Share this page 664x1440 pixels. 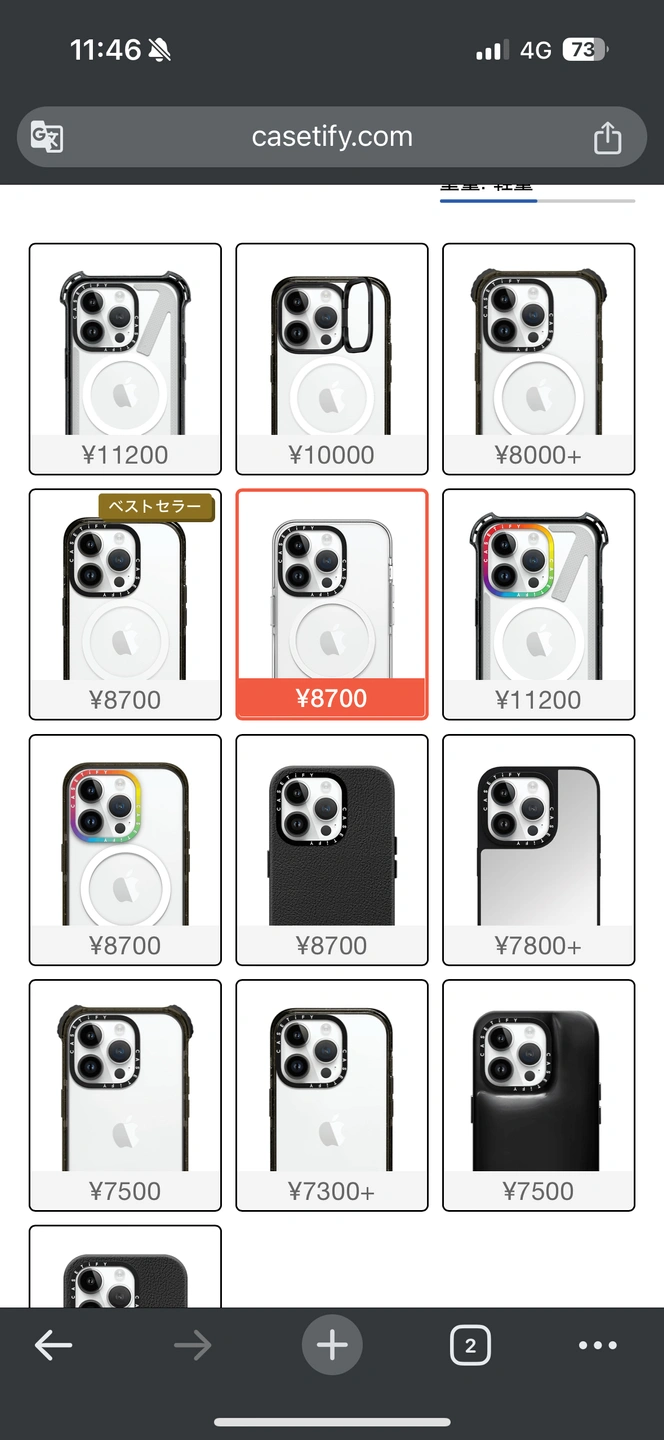pos(607,138)
